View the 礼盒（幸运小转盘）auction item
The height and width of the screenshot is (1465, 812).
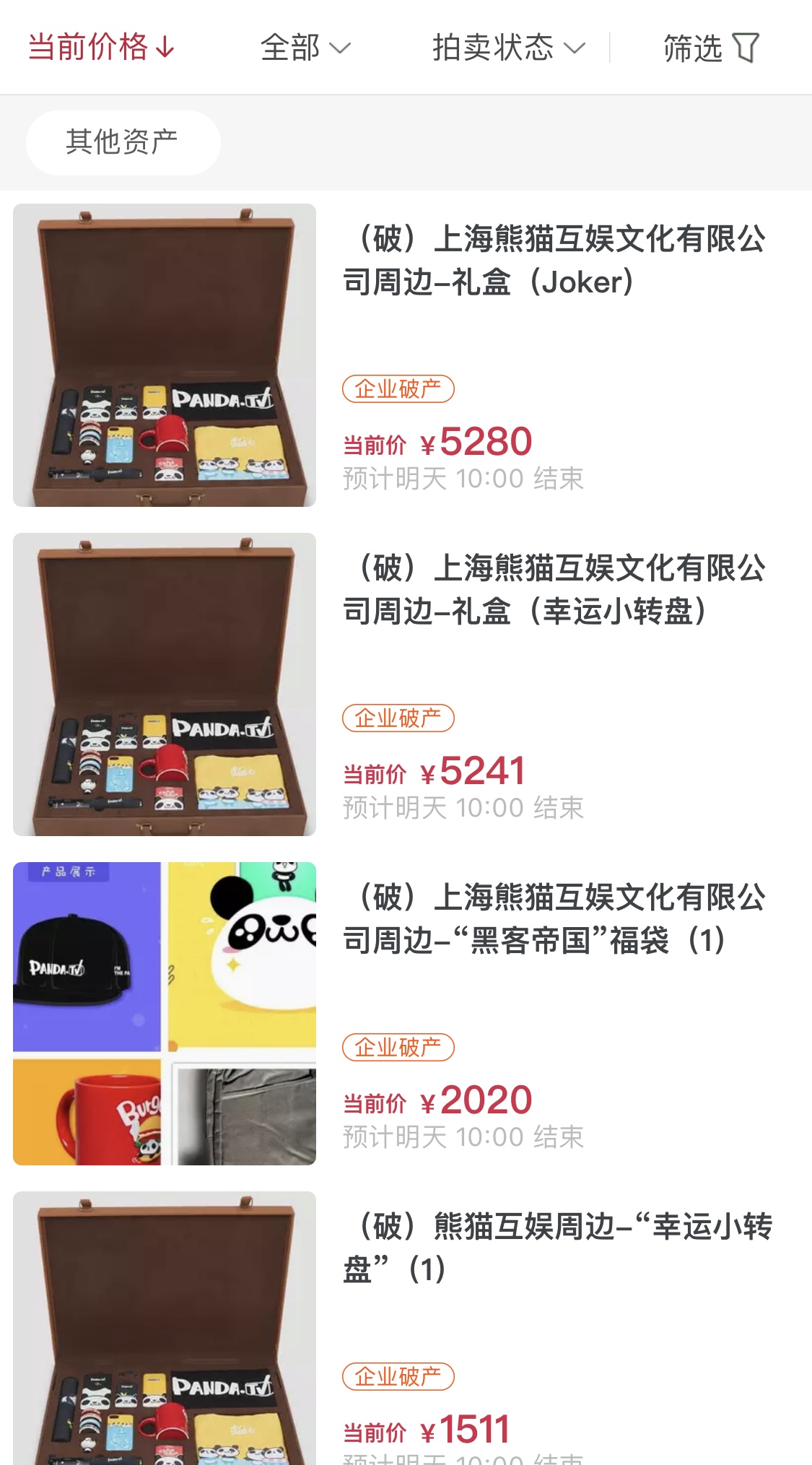554,590
